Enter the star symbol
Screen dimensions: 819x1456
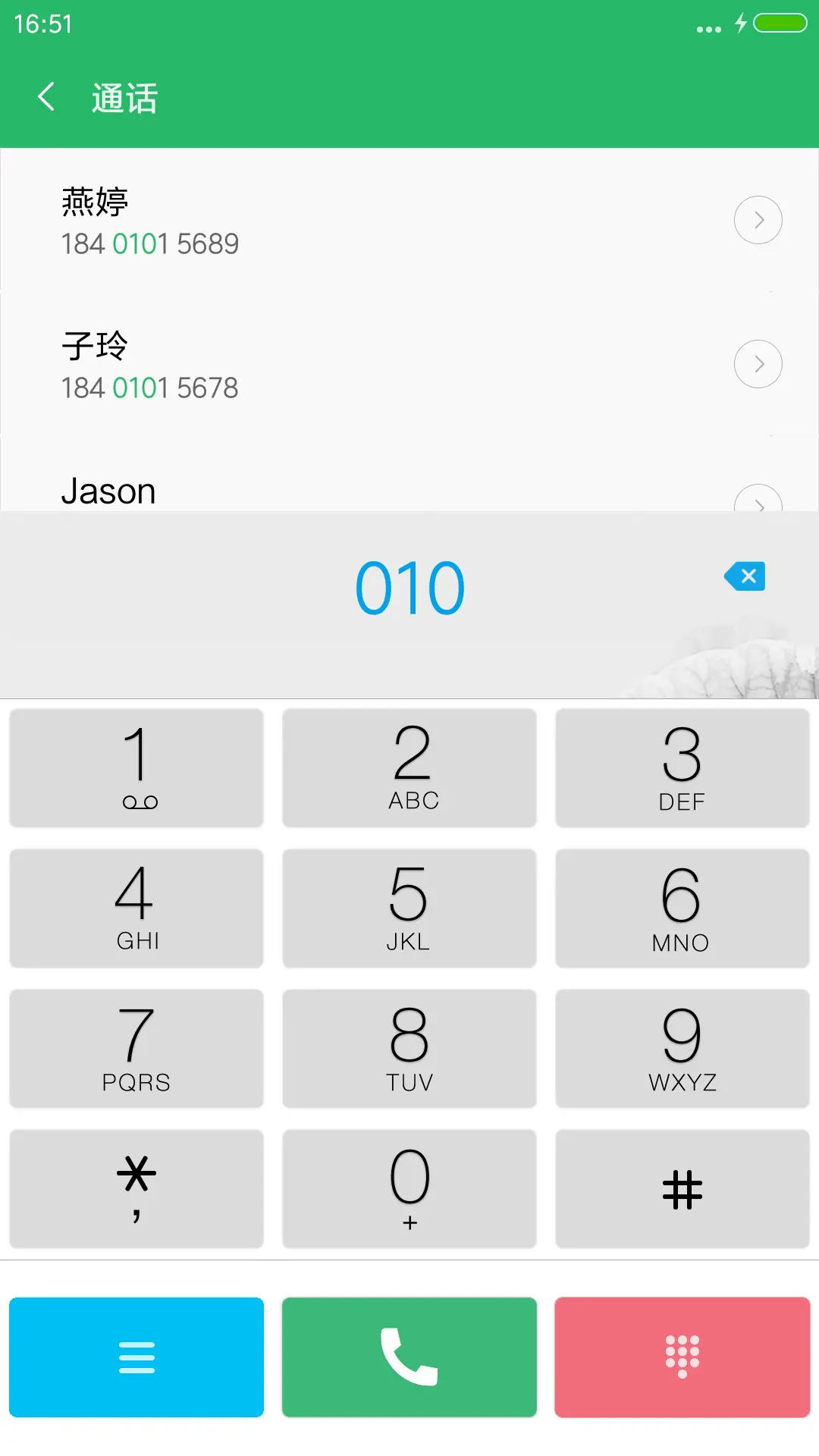[136, 1188]
